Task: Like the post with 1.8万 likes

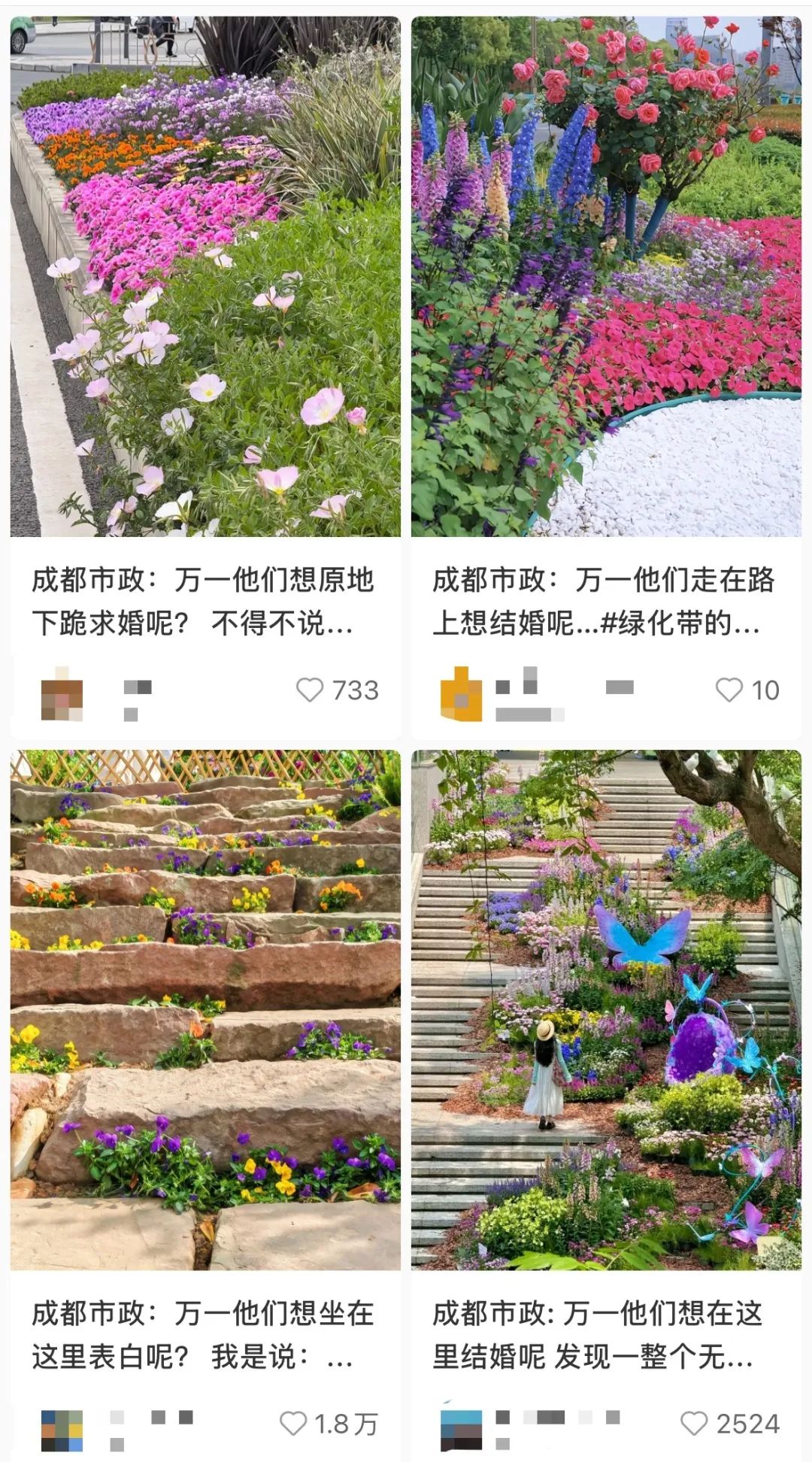Action: [293, 1423]
